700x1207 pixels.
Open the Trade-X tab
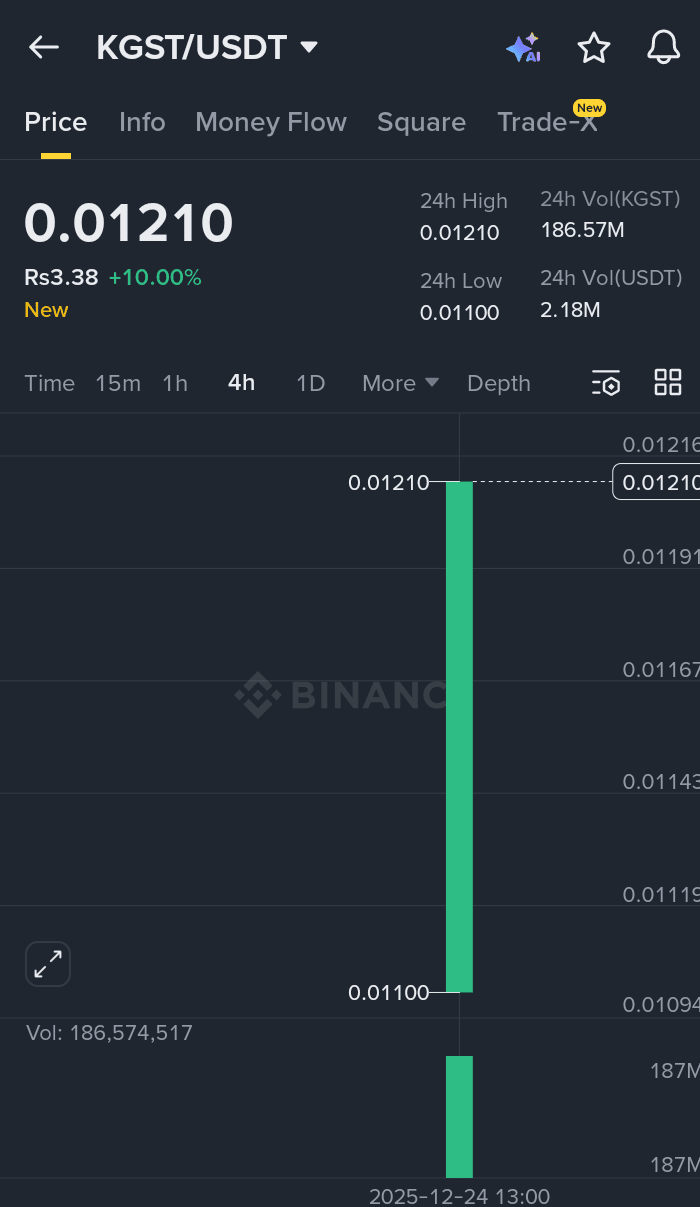click(x=547, y=122)
